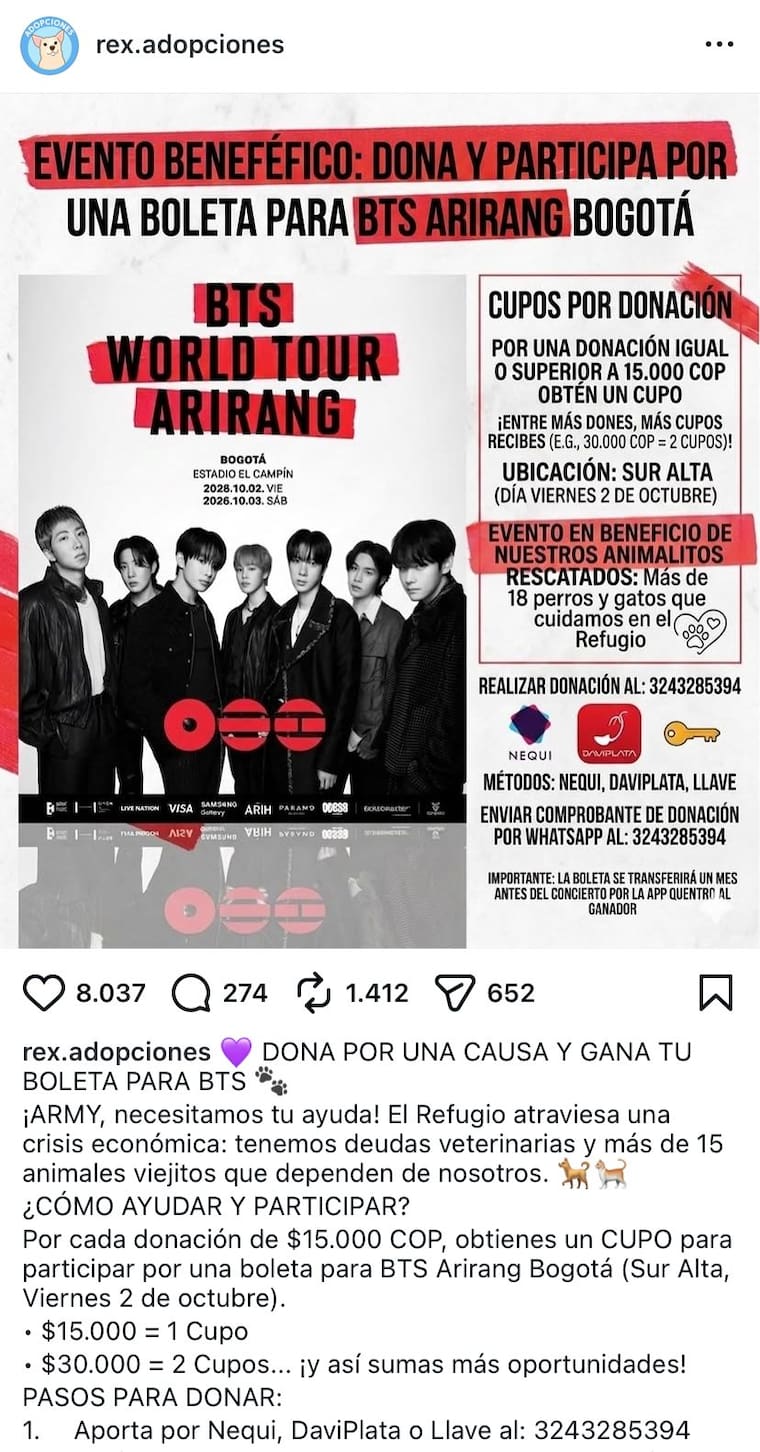Repost the BTS benefit post
The image size is (760, 1452).
pos(314,993)
